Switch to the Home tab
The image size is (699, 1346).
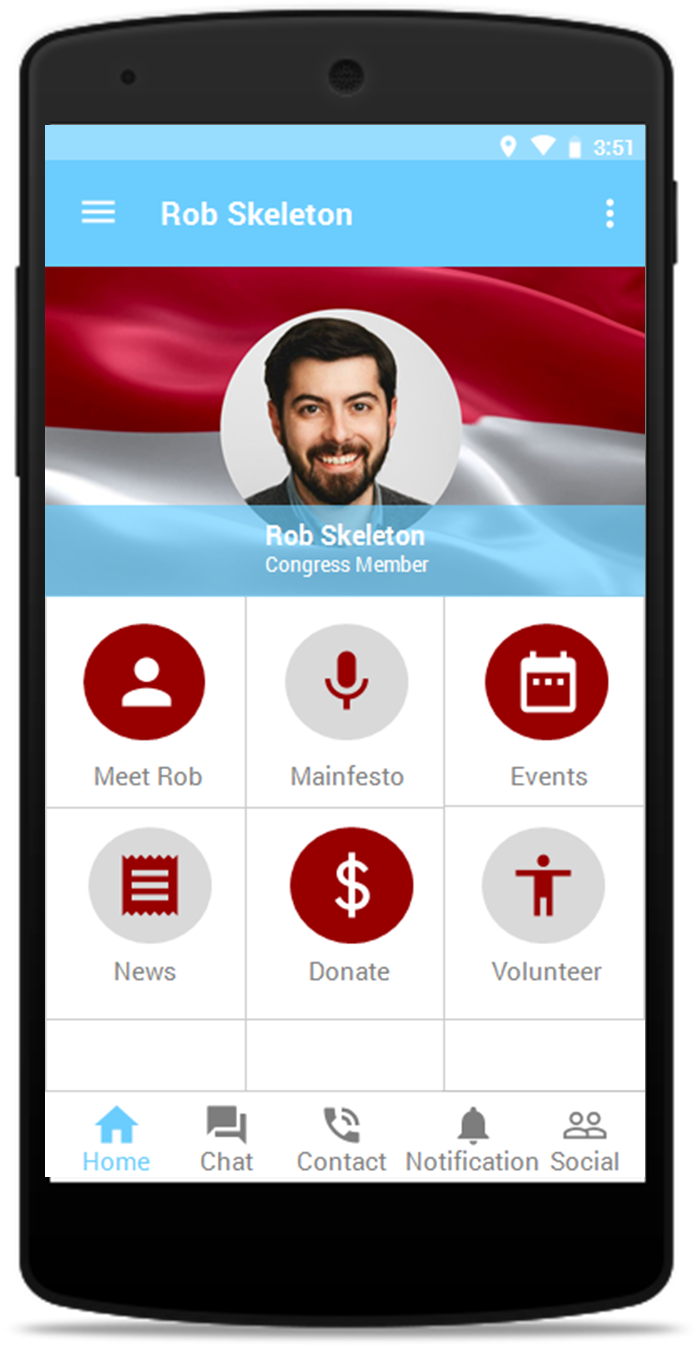tap(116, 1139)
